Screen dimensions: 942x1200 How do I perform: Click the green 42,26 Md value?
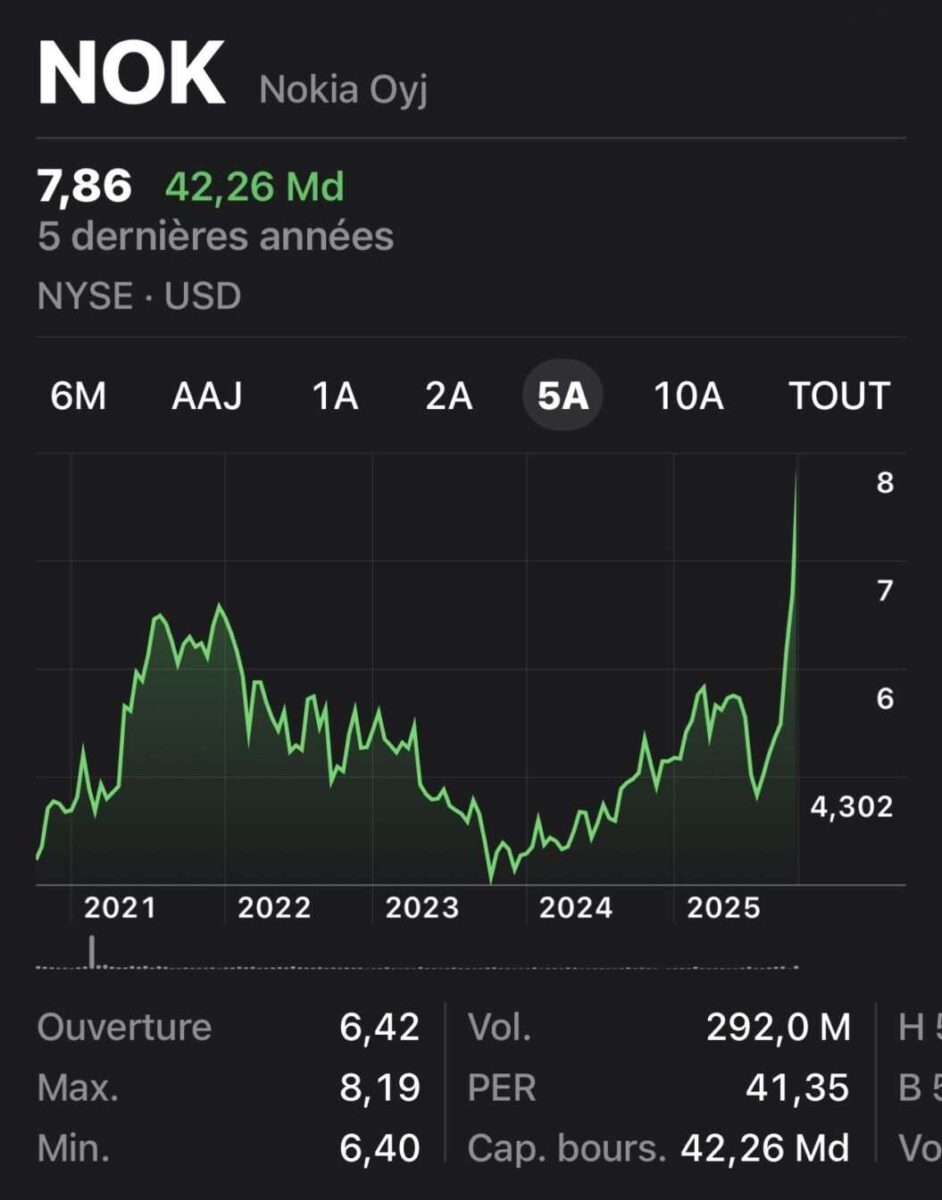point(254,187)
